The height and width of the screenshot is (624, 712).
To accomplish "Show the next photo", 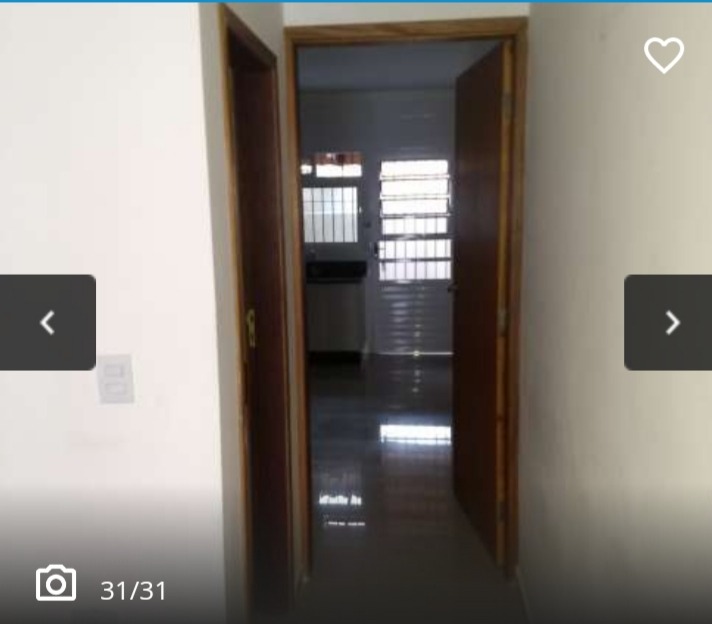I will pyautogui.click(x=670, y=322).
